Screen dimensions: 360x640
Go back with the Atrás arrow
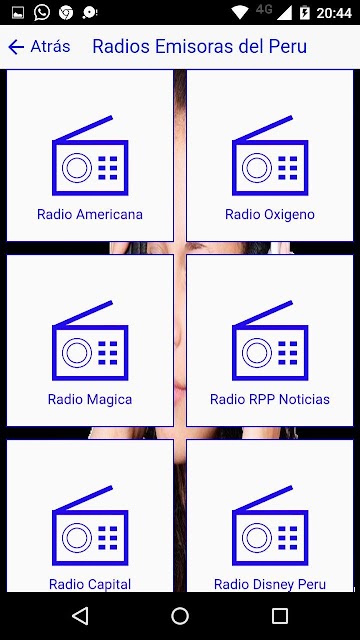[x=39, y=47]
